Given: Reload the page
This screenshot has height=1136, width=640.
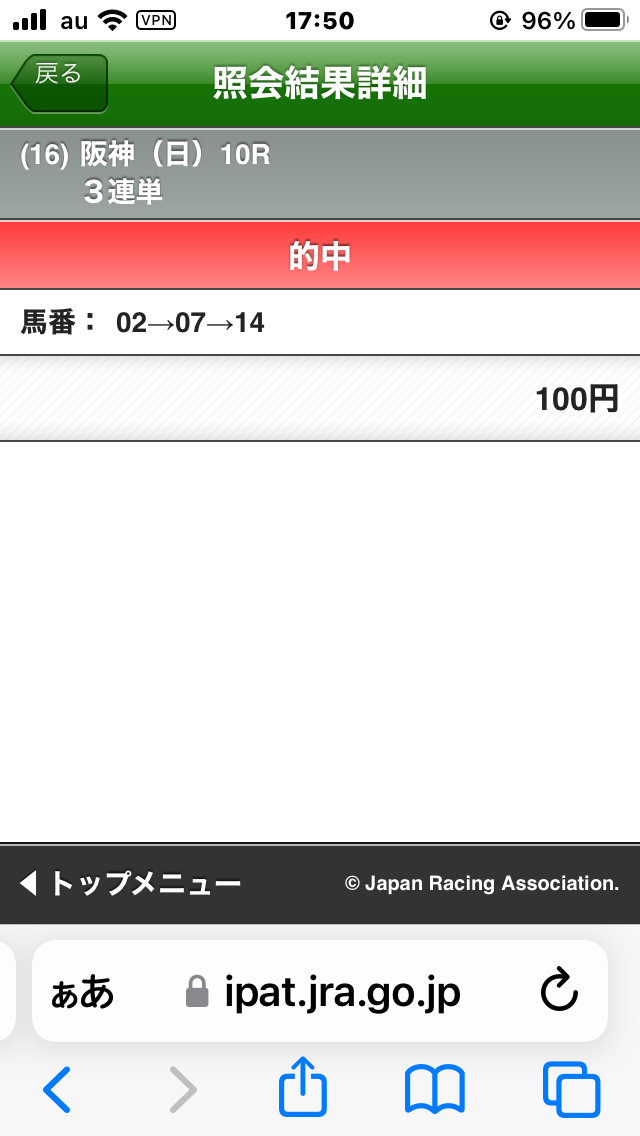Looking at the screenshot, I should tap(559, 992).
